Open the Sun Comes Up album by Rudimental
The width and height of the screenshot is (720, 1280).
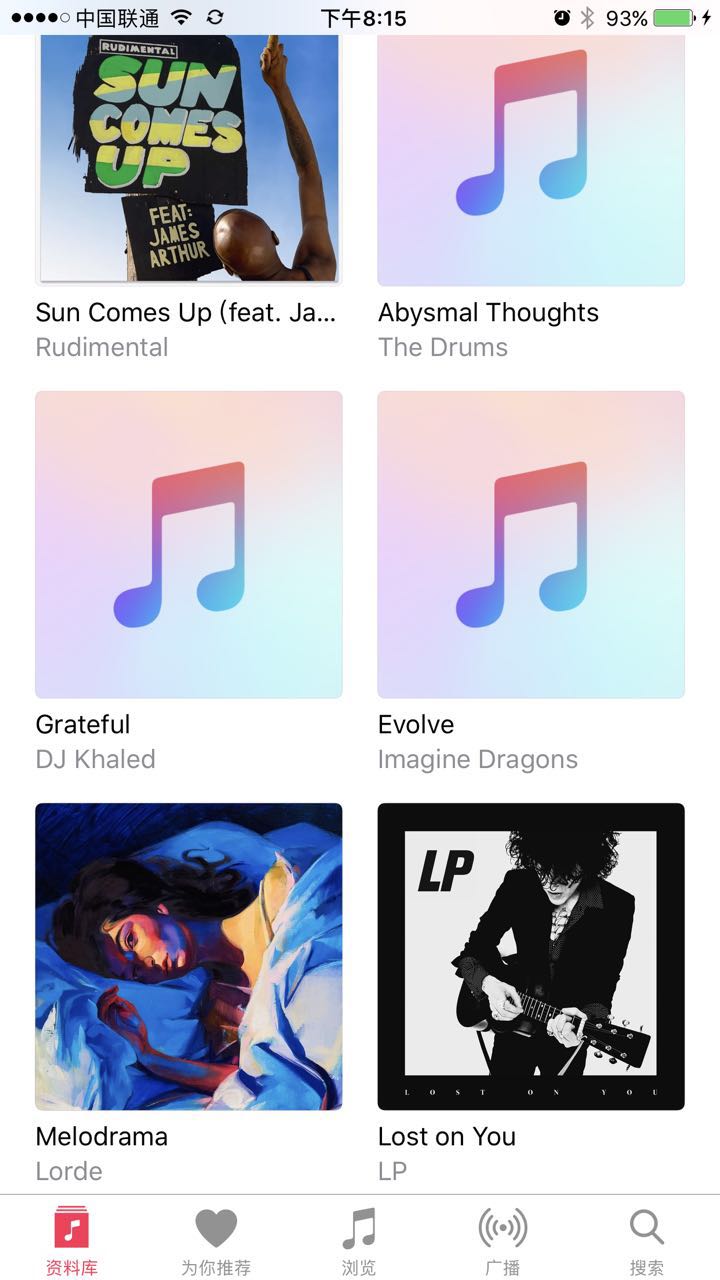click(189, 160)
